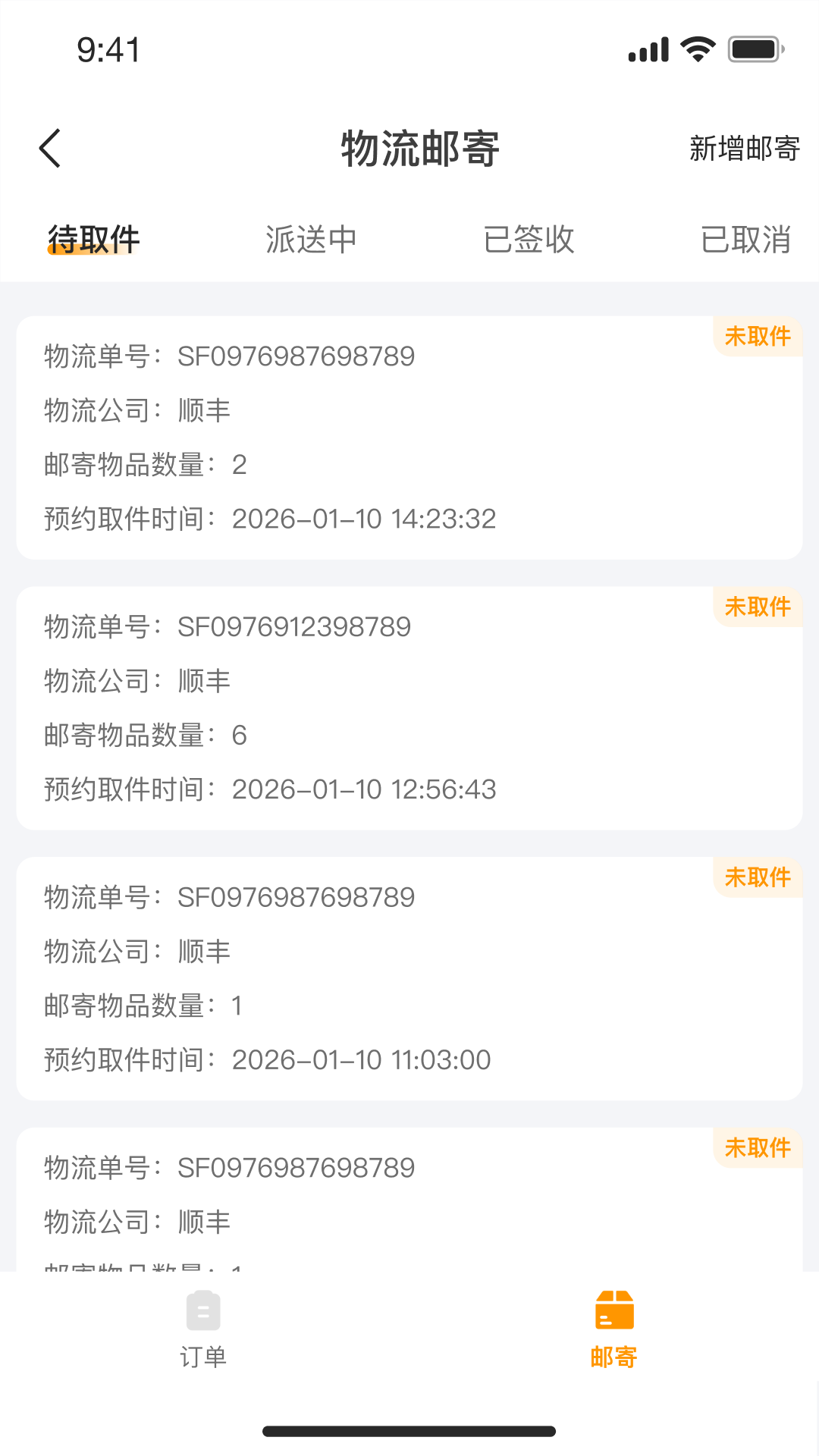Image resolution: width=819 pixels, height=1456 pixels.
Task: Tap the time 9:41 in status bar
Action: (105, 50)
